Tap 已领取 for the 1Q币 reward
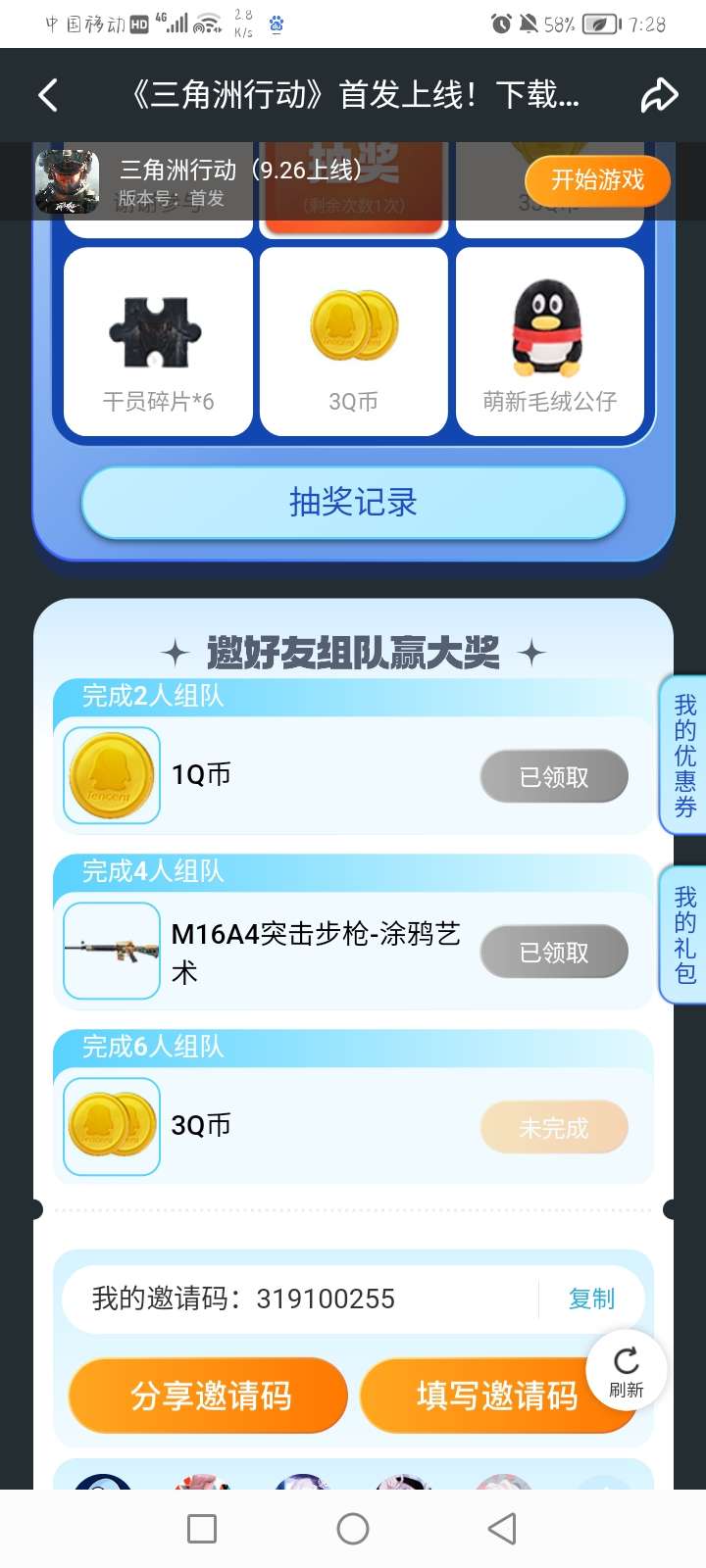 554,777
